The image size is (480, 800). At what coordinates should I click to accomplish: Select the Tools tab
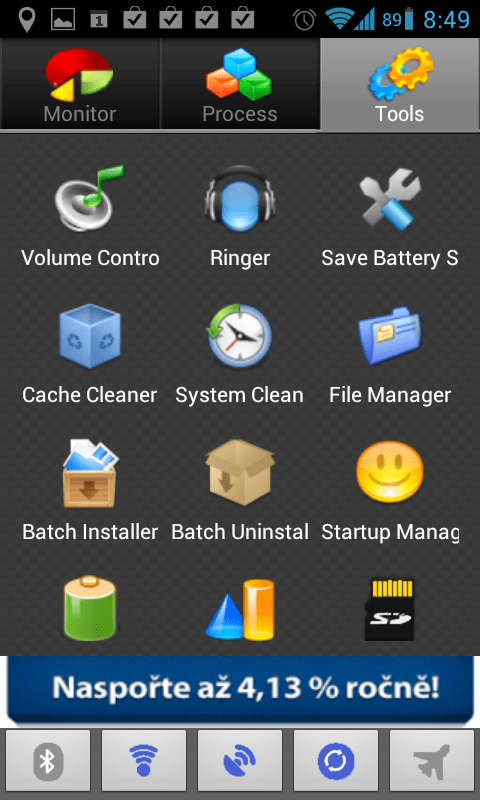[x=400, y=85]
